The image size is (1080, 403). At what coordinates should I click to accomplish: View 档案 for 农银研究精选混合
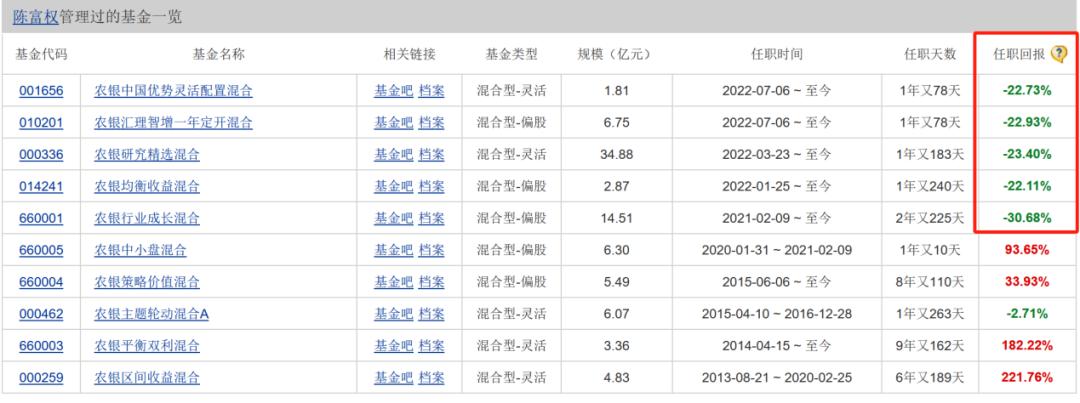click(x=431, y=154)
